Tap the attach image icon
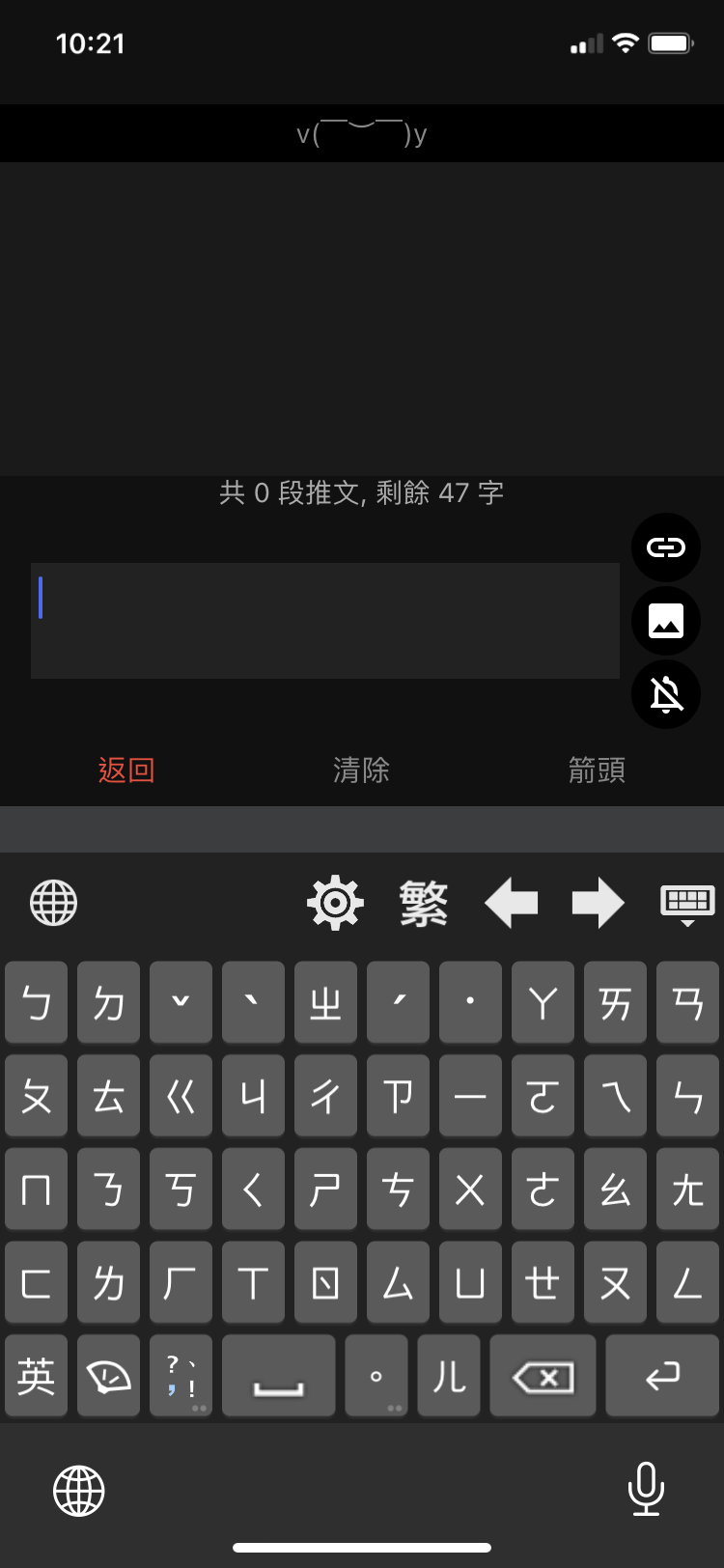724x1568 pixels. [x=665, y=621]
